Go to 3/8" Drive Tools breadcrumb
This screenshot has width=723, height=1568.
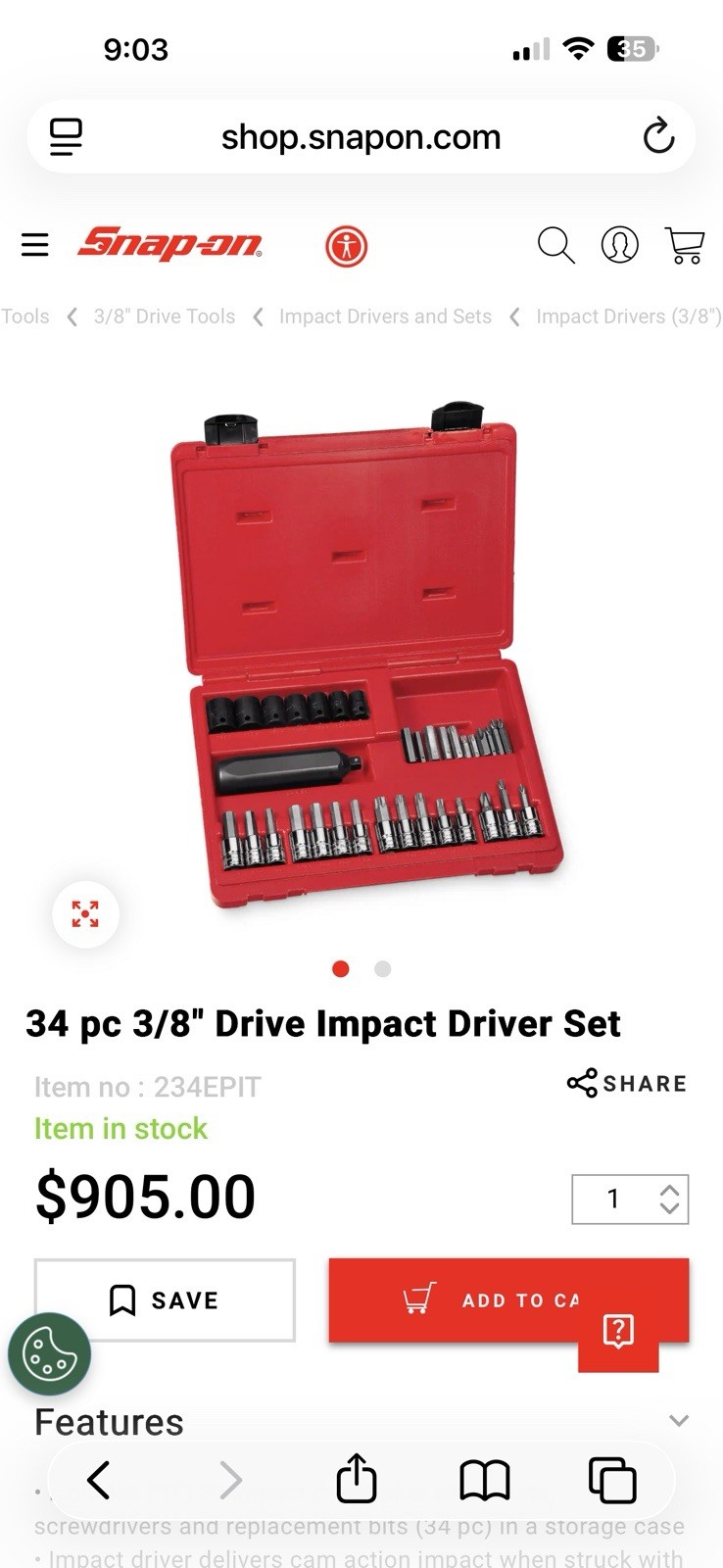pyautogui.click(x=164, y=317)
